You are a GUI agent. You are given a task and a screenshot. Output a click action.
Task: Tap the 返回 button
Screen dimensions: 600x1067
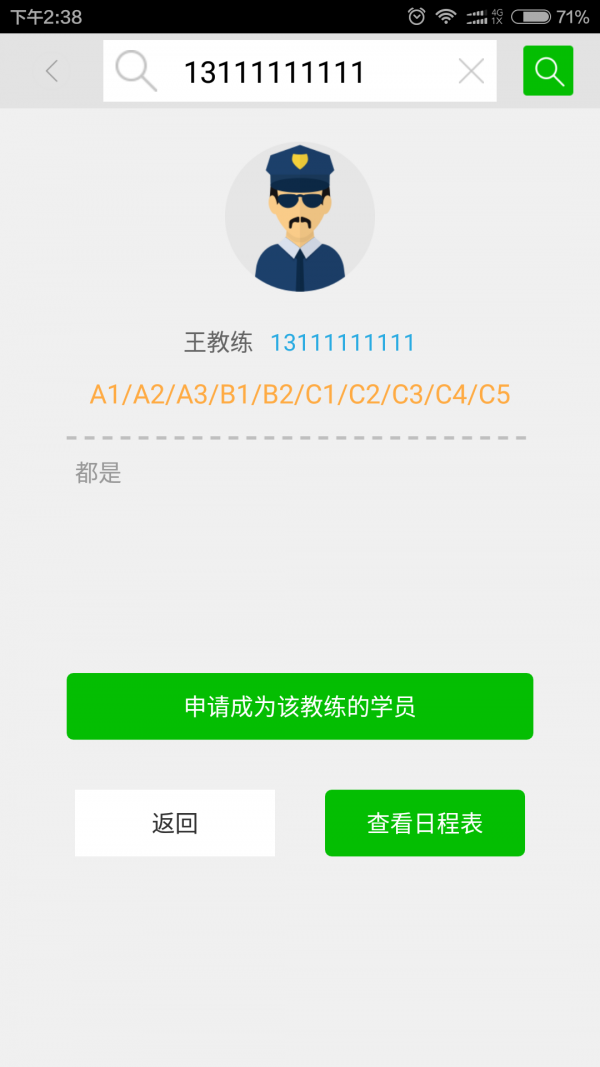click(175, 823)
